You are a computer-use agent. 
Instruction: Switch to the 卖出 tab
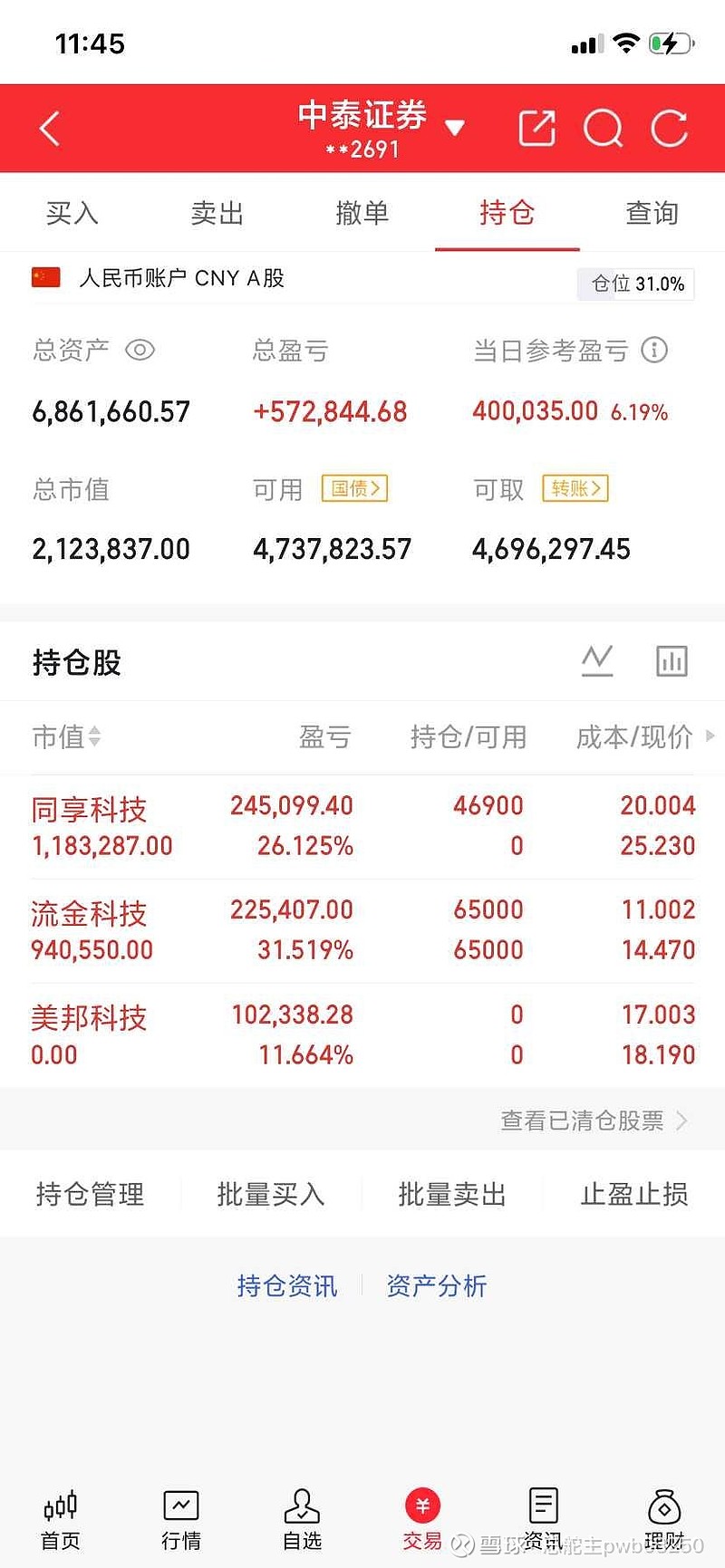pos(217,213)
